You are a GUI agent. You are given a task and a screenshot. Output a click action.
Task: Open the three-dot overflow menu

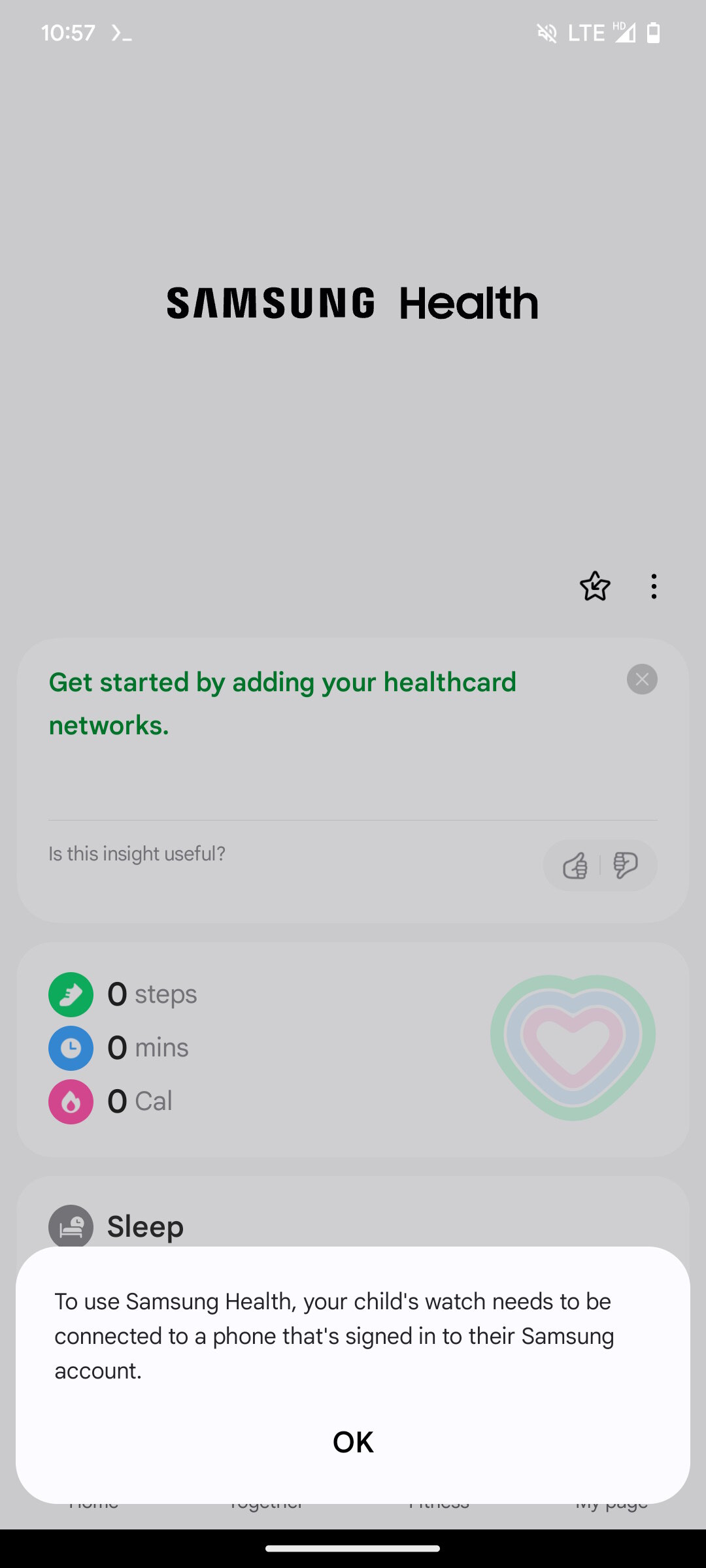[x=654, y=586]
